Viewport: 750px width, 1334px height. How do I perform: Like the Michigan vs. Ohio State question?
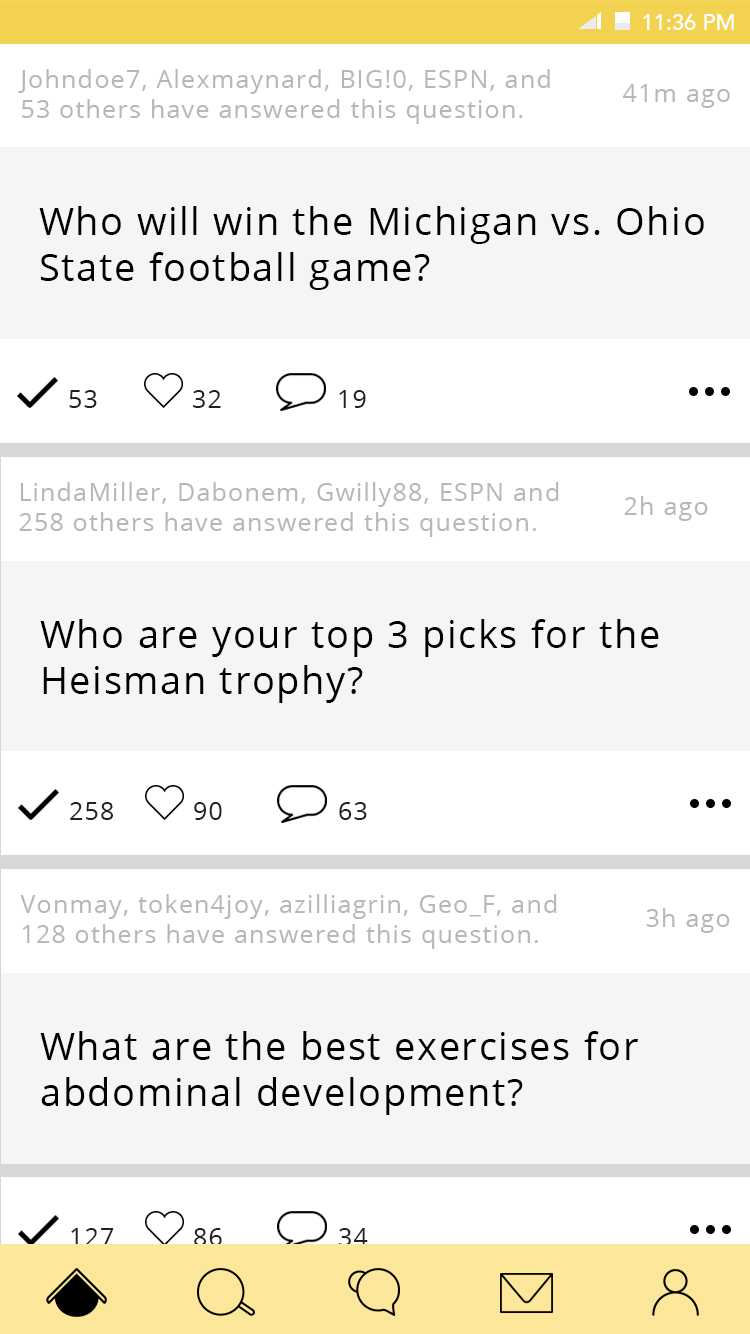[x=164, y=391]
